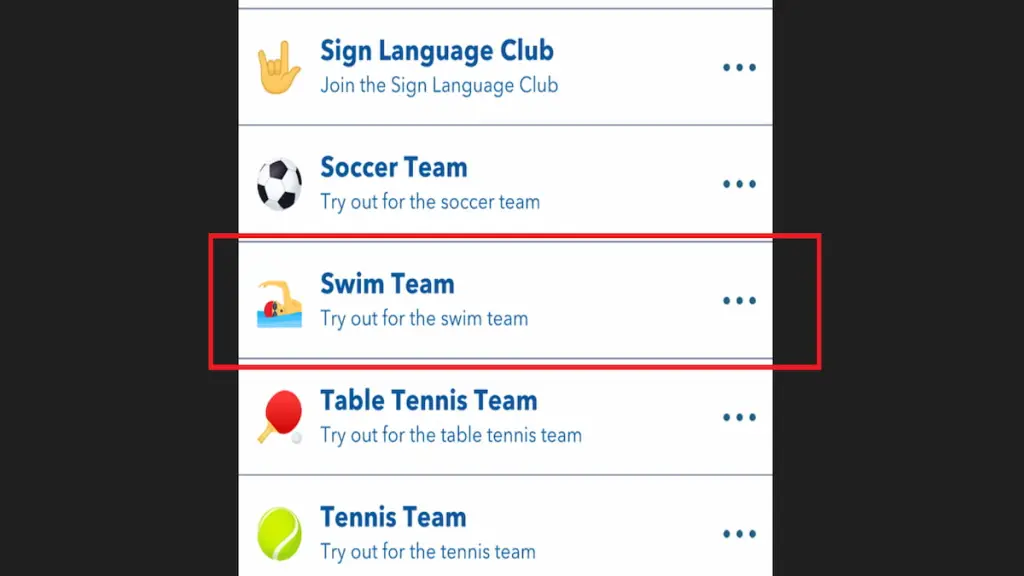Open more options for Soccer Team
The image size is (1024, 576).
tap(739, 184)
